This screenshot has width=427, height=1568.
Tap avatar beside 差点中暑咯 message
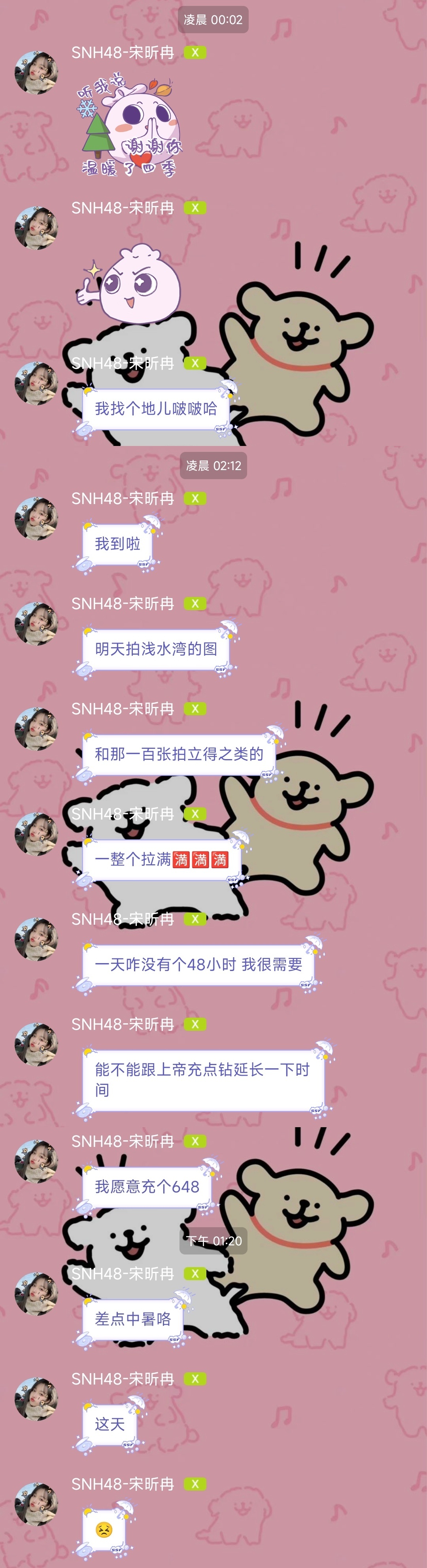coord(36,1294)
